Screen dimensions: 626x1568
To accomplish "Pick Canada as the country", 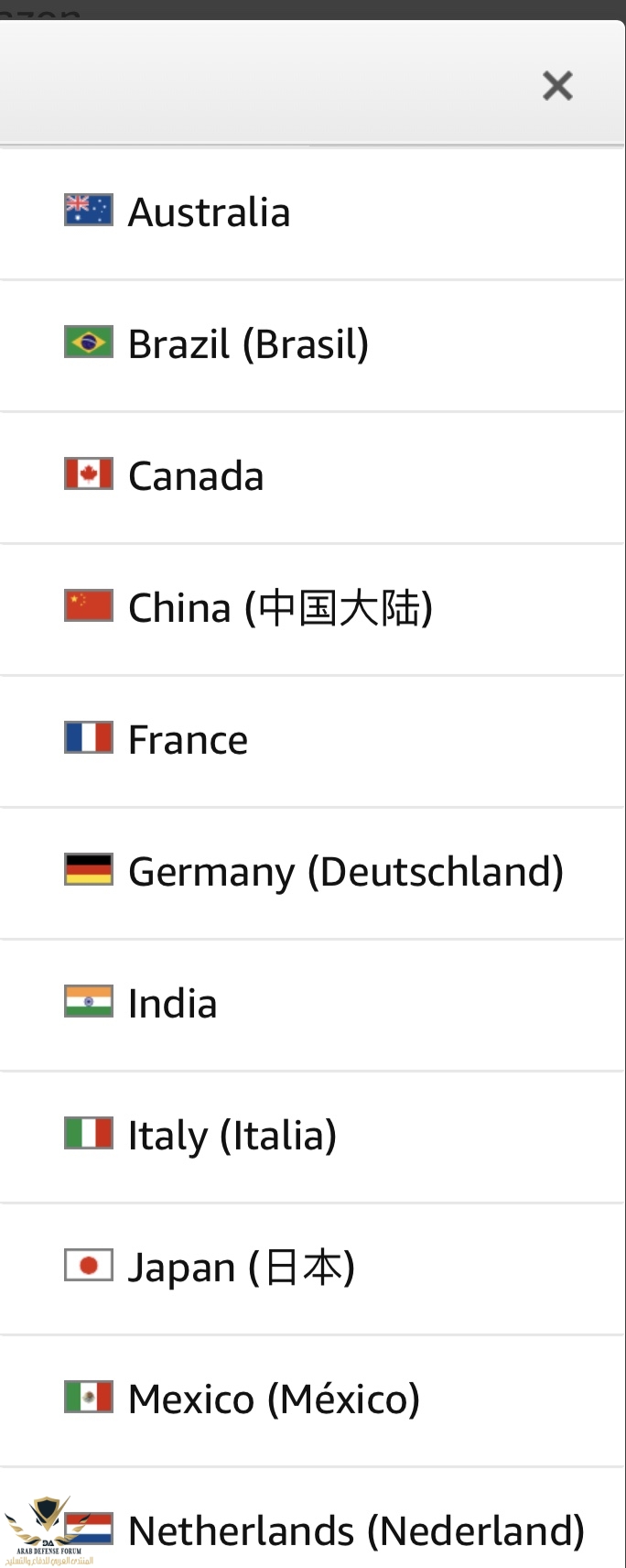I will 196,476.
